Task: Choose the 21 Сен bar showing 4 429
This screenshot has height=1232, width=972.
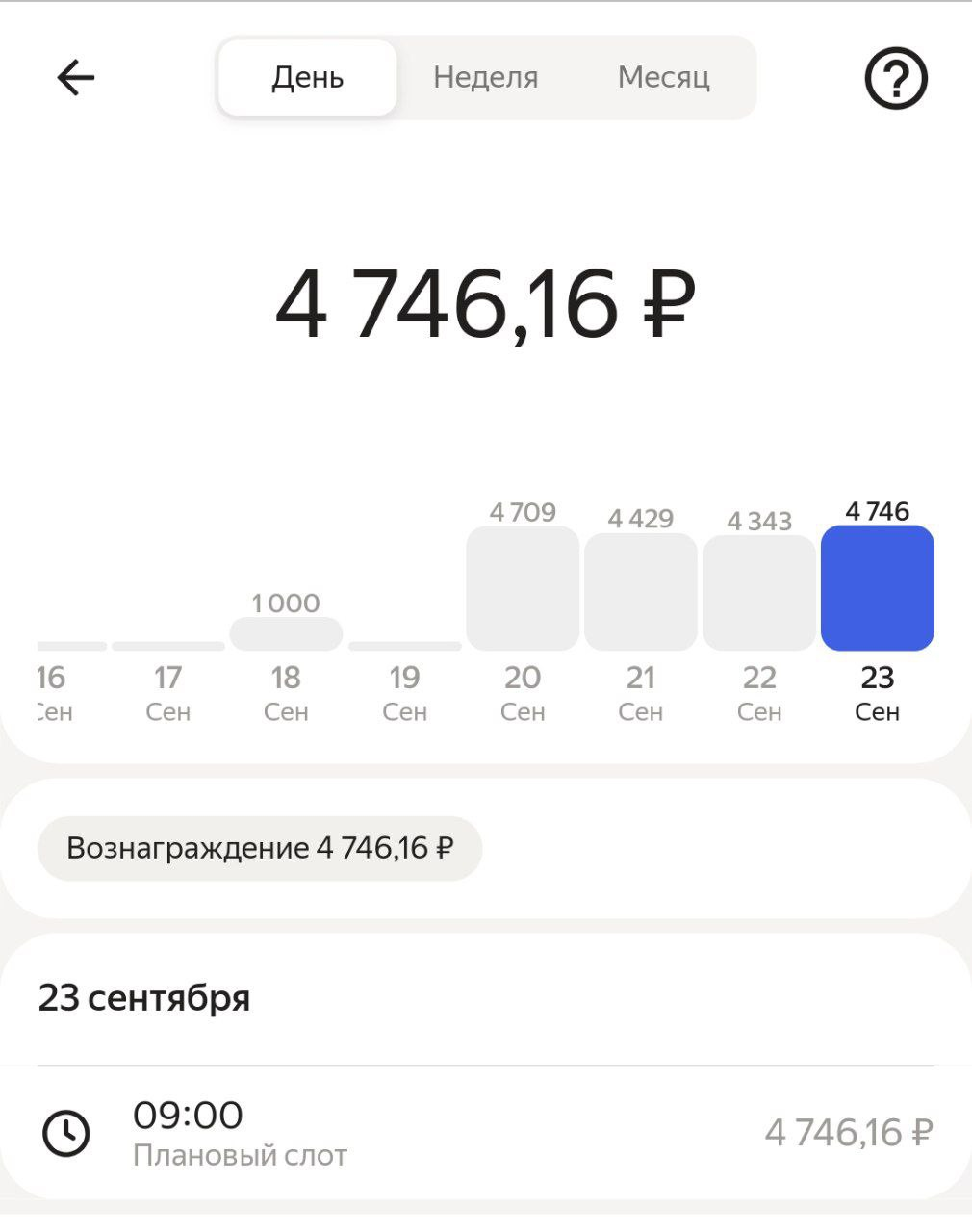Action: coord(641,591)
